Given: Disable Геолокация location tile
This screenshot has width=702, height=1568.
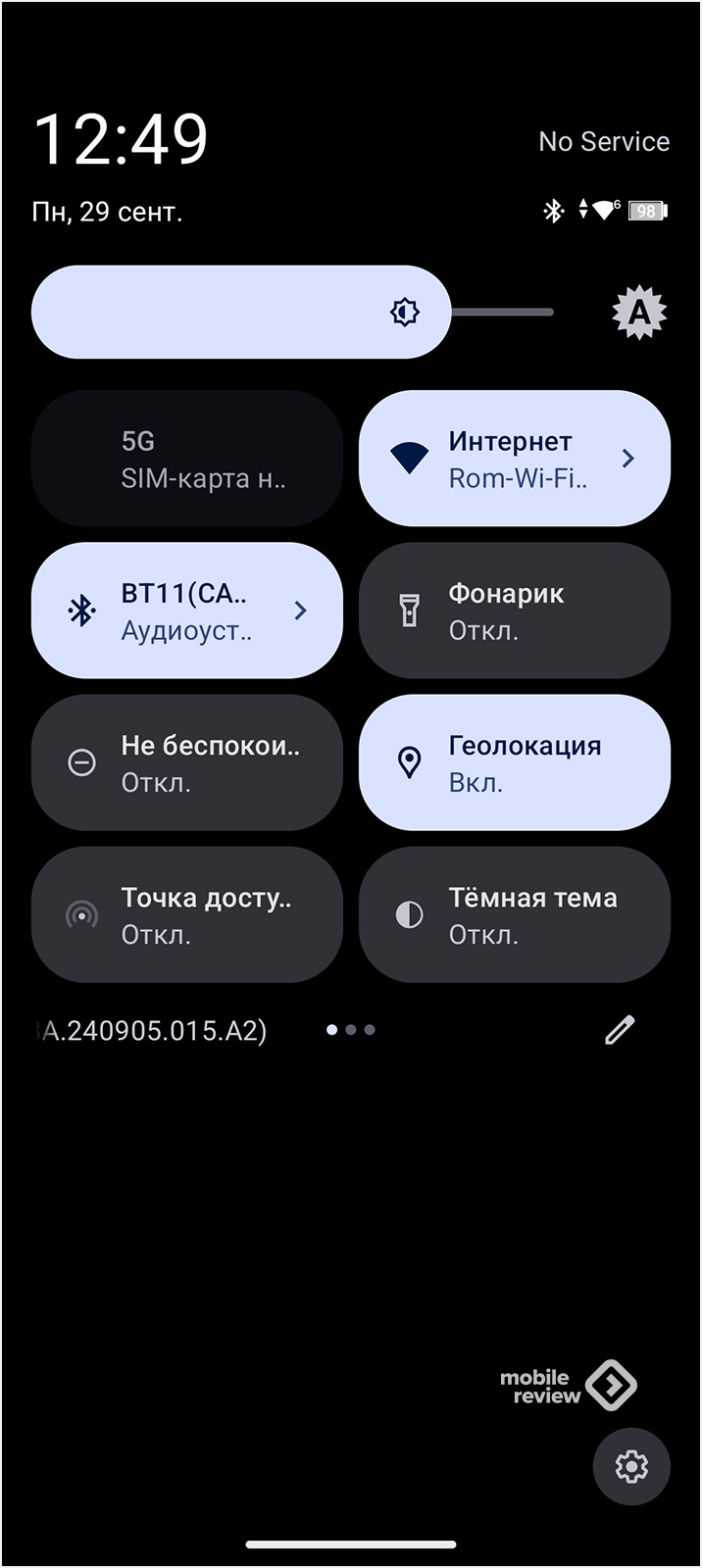Looking at the screenshot, I should [x=514, y=763].
